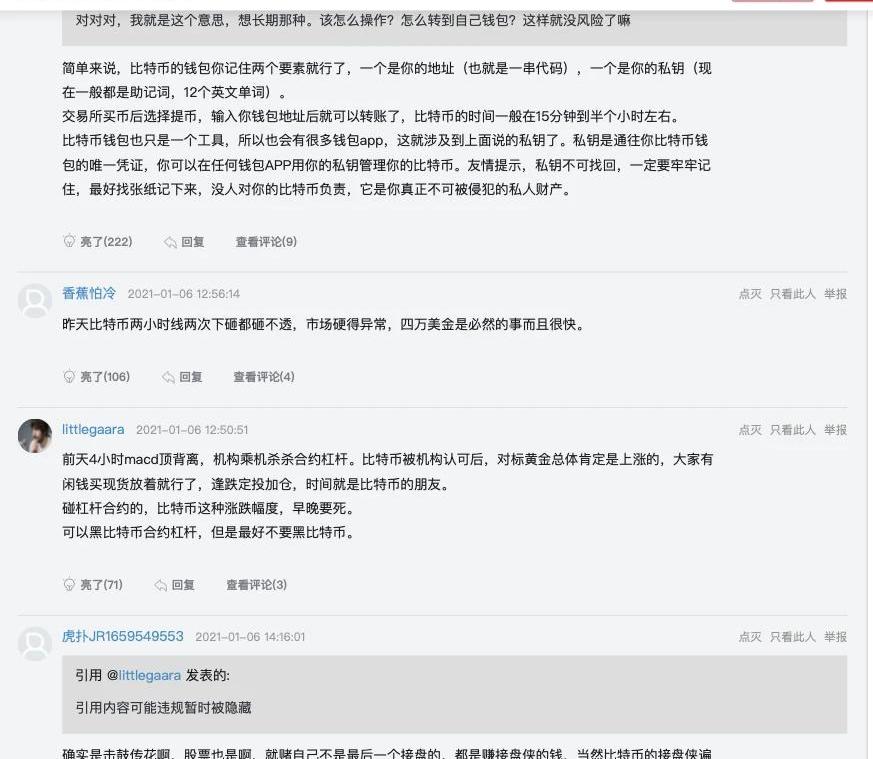Report 香蕉怕冷's comment via 举报
This screenshot has height=759, width=873.
pos(835,294)
